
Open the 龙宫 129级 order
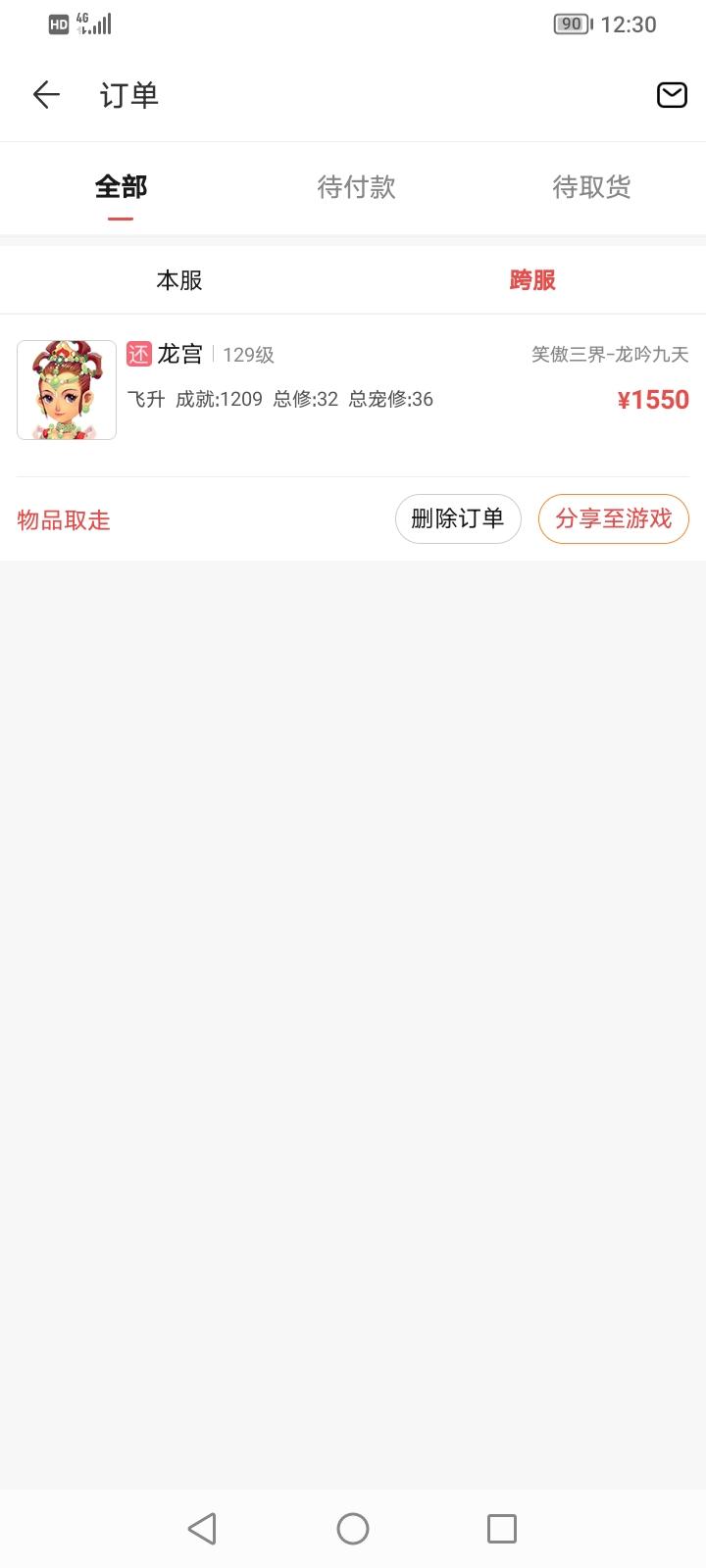tap(353, 390)
